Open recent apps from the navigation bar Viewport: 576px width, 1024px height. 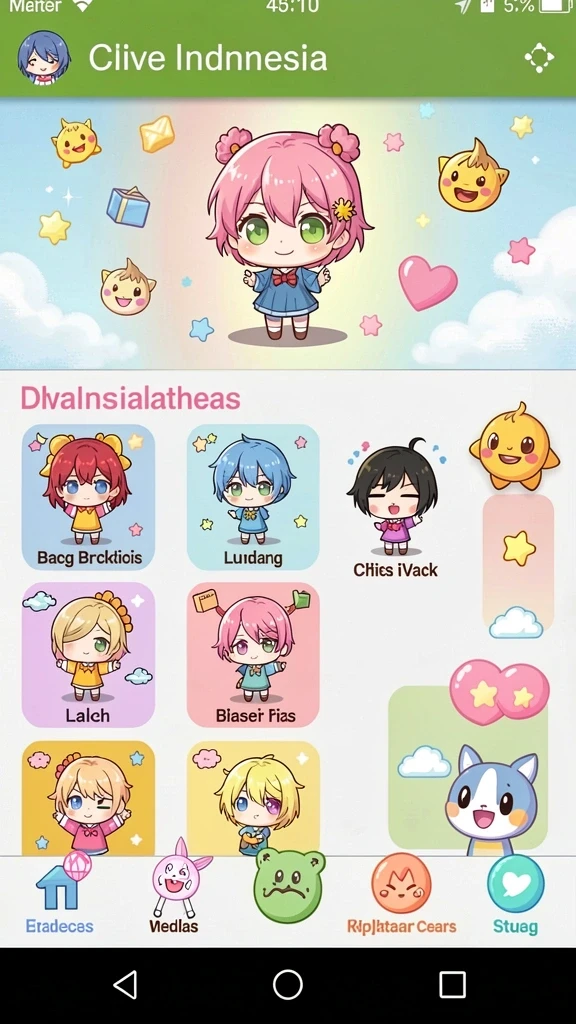pos(452,985)
